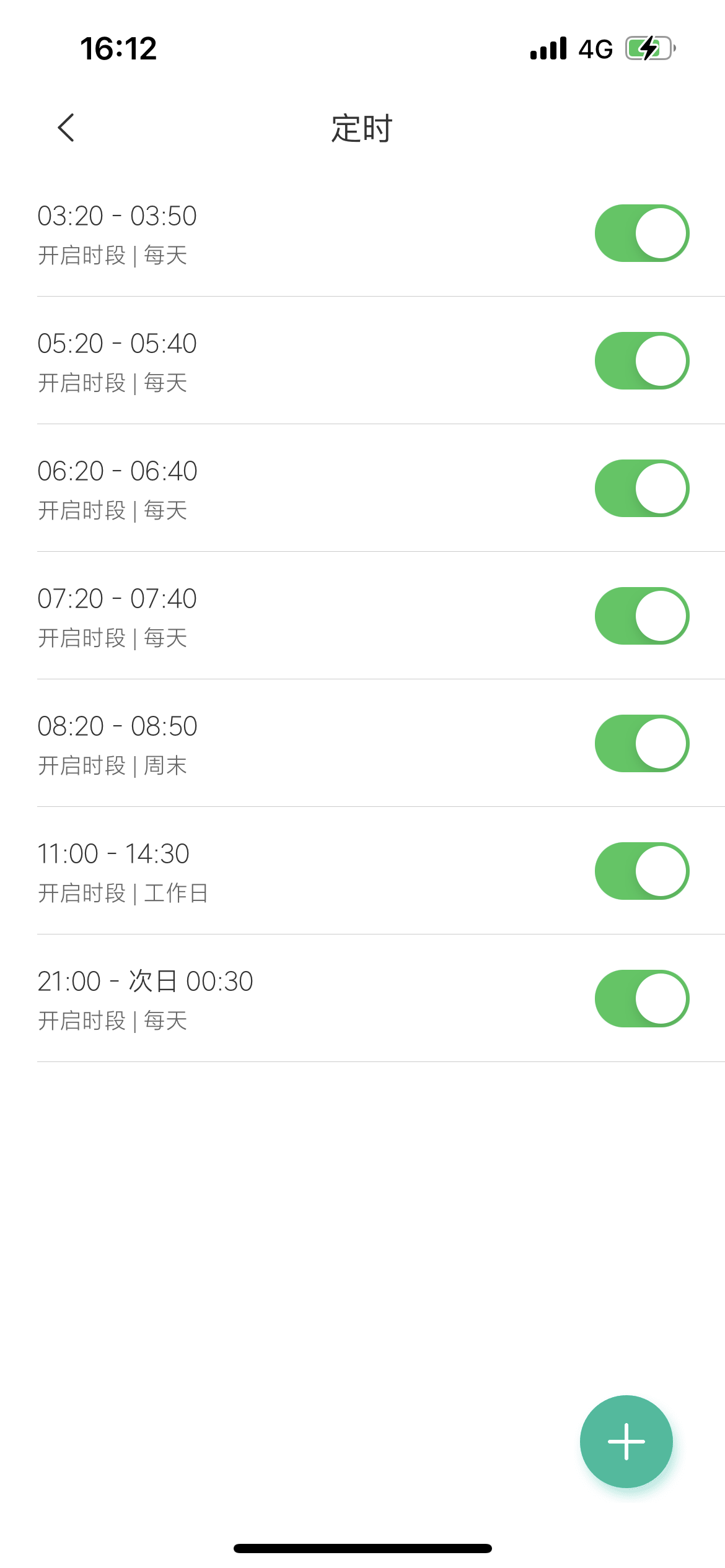
Task: Open the 21:00 - 次日 00:30 timer
Action: point(362,998)
